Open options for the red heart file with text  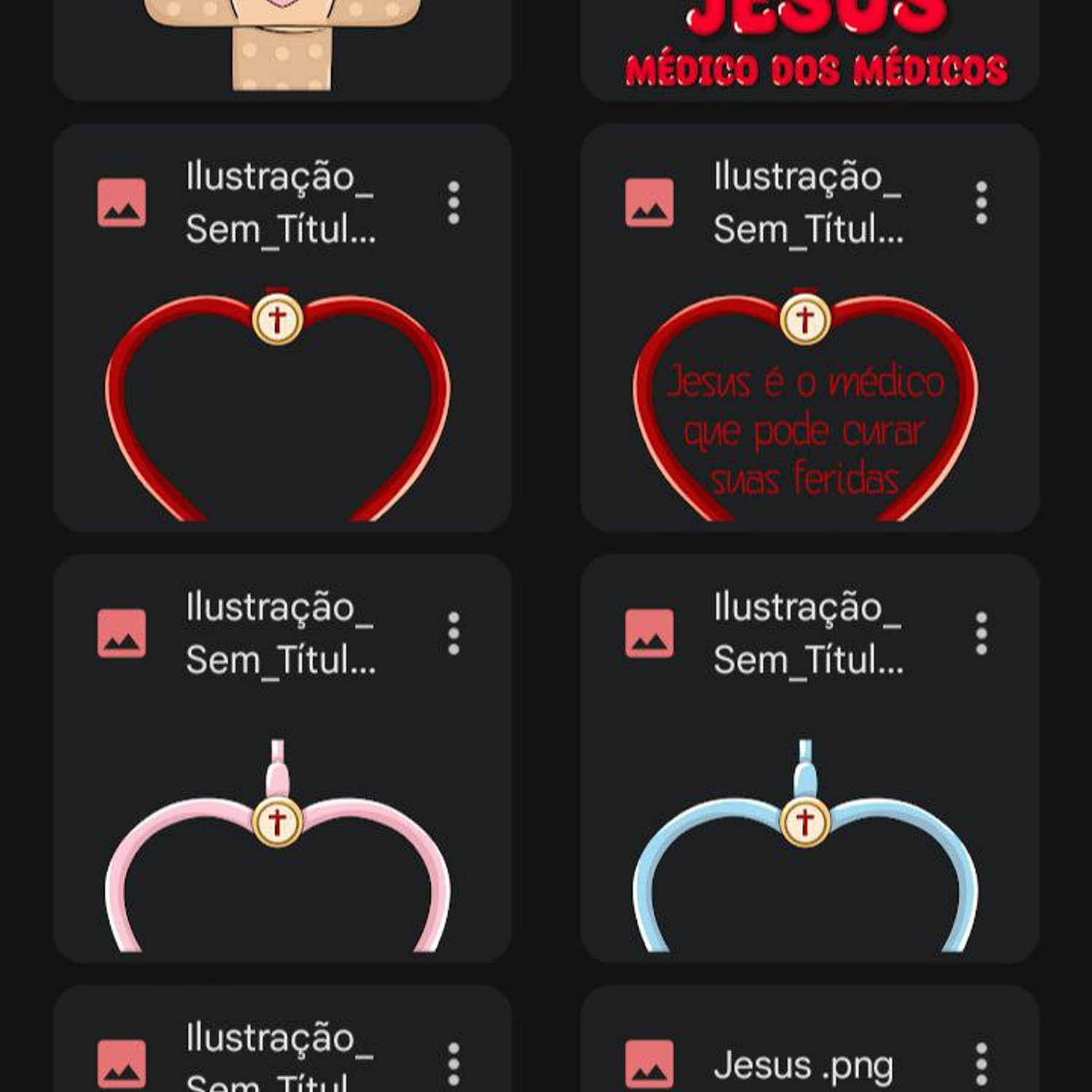tap(981, 202)
